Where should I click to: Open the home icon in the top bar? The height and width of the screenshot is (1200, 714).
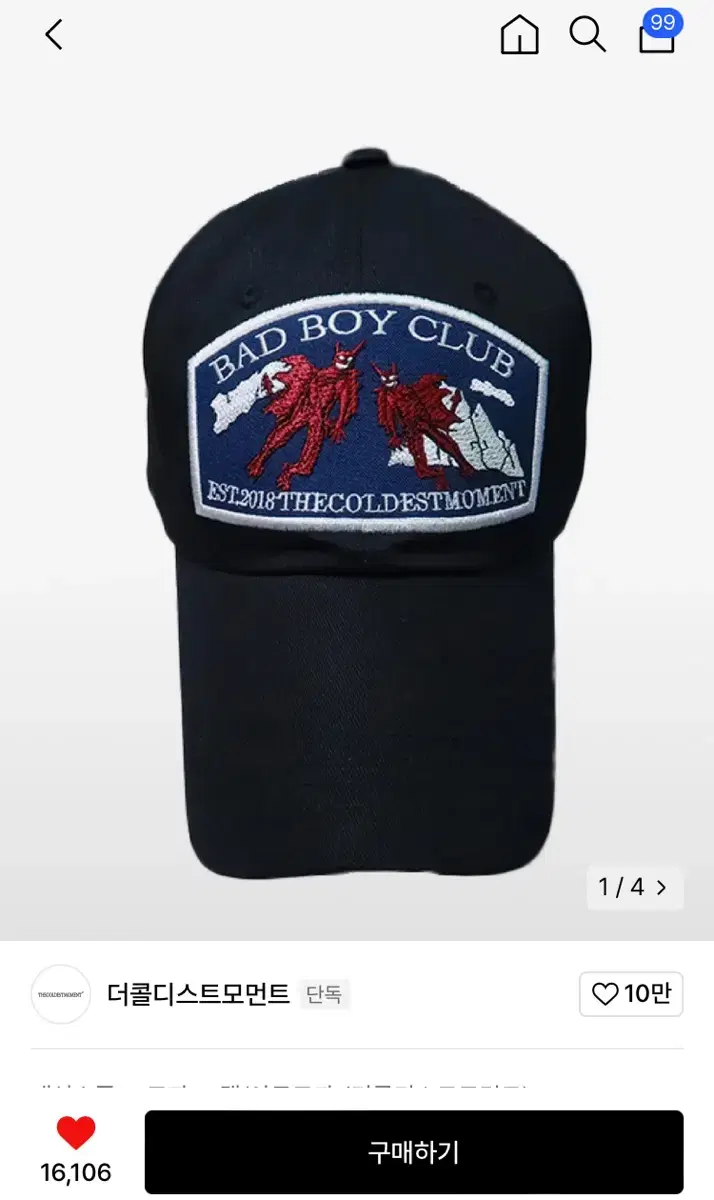519,36
